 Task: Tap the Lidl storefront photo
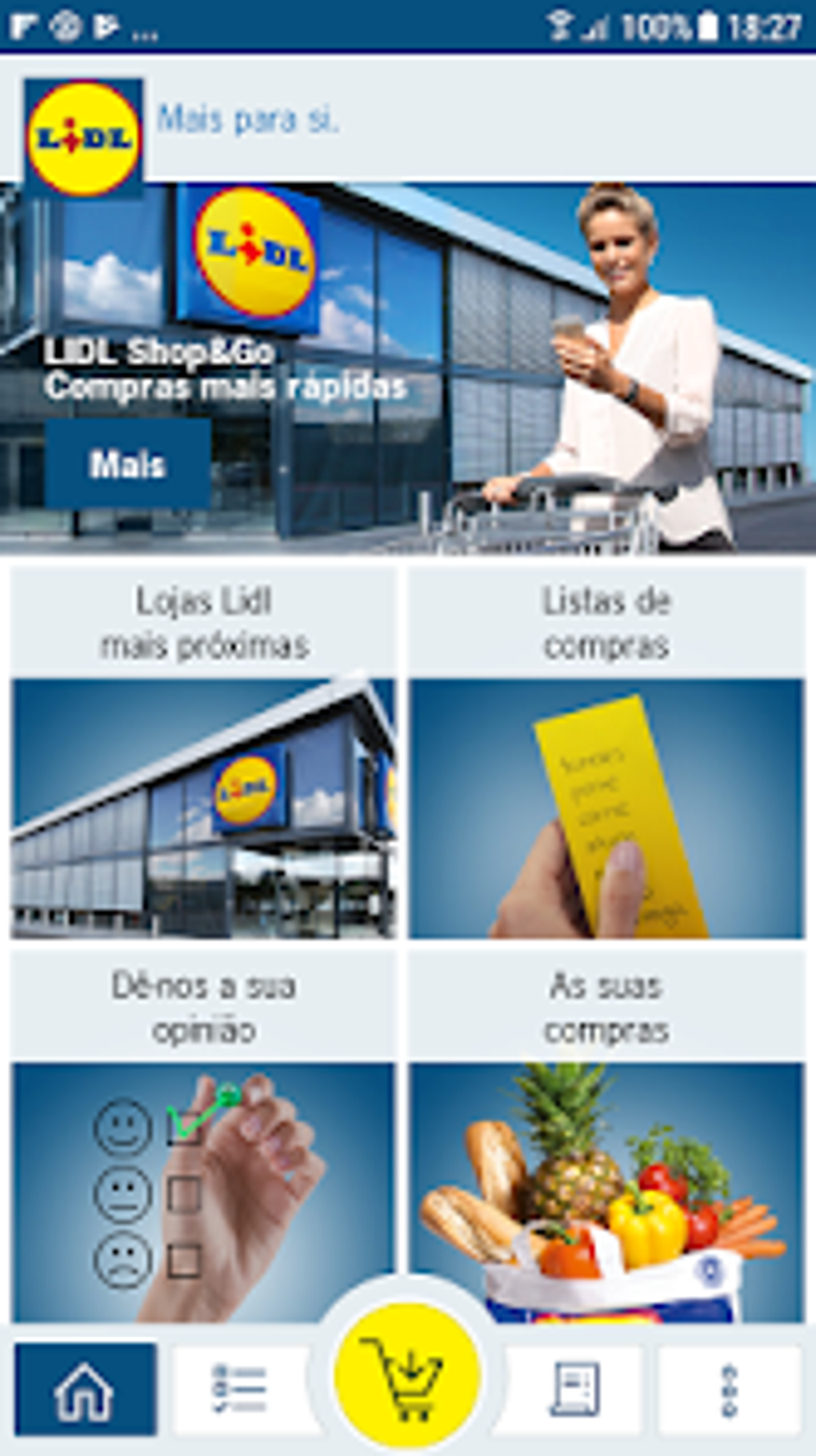pos(206,808)
